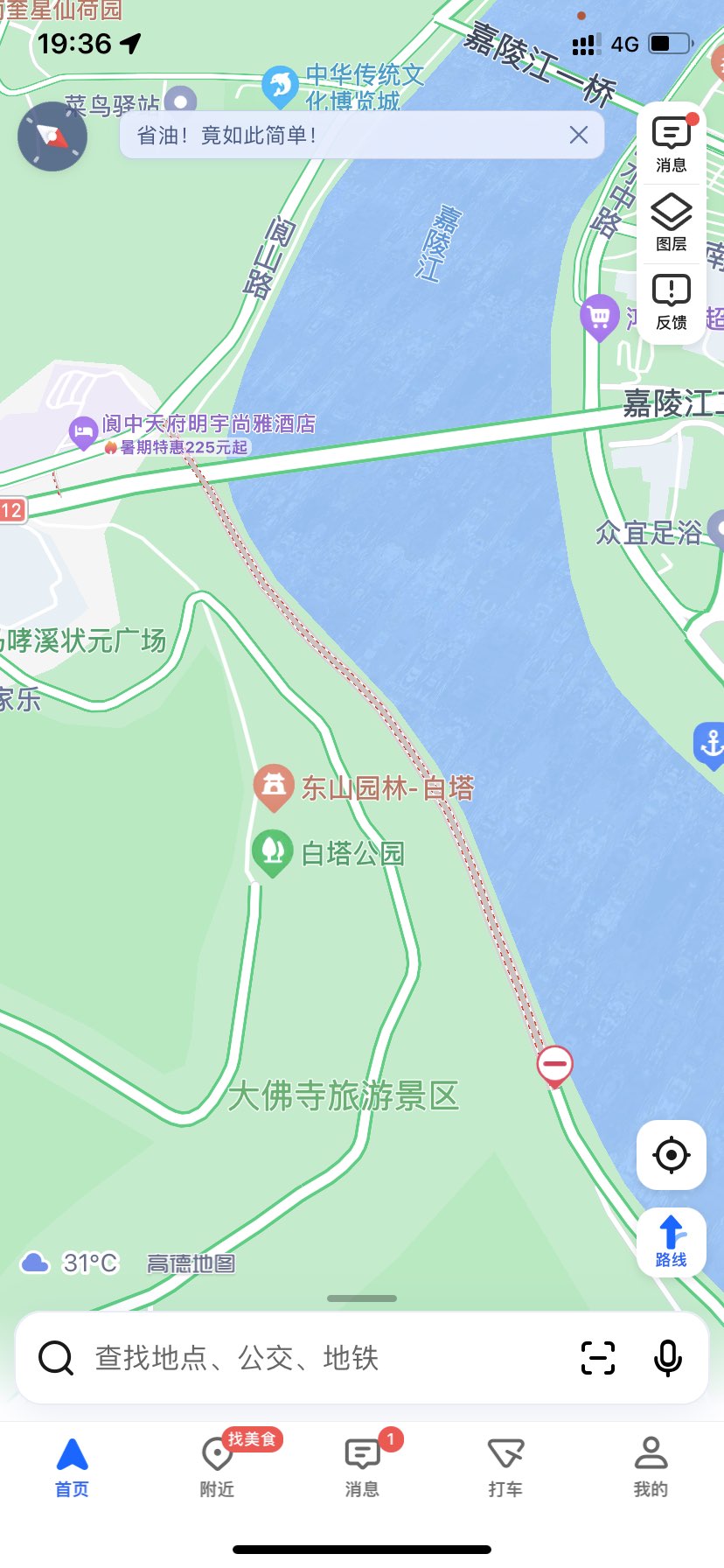Open the 图层 layers panel

point(670,220)
